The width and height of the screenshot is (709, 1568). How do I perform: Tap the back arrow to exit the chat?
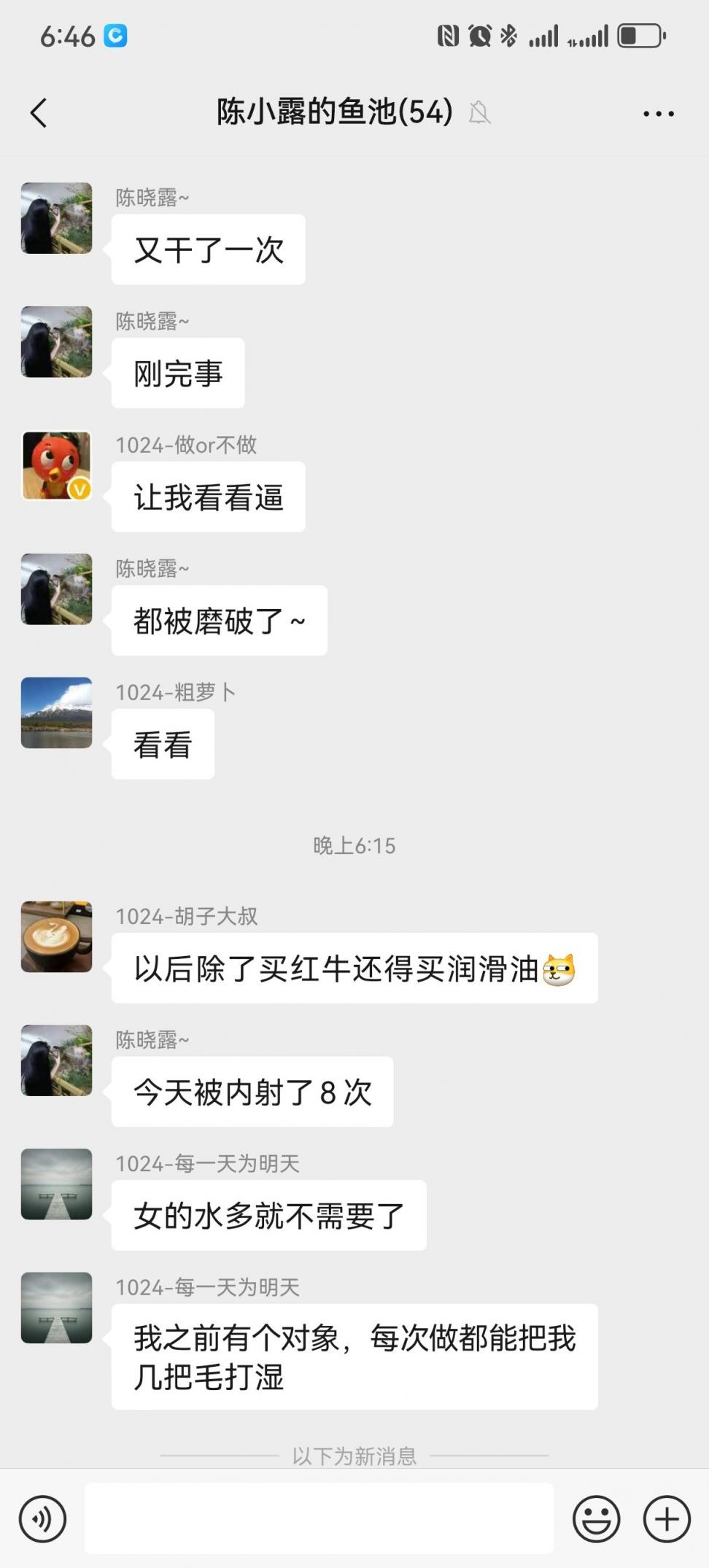[x=38, y=113]
